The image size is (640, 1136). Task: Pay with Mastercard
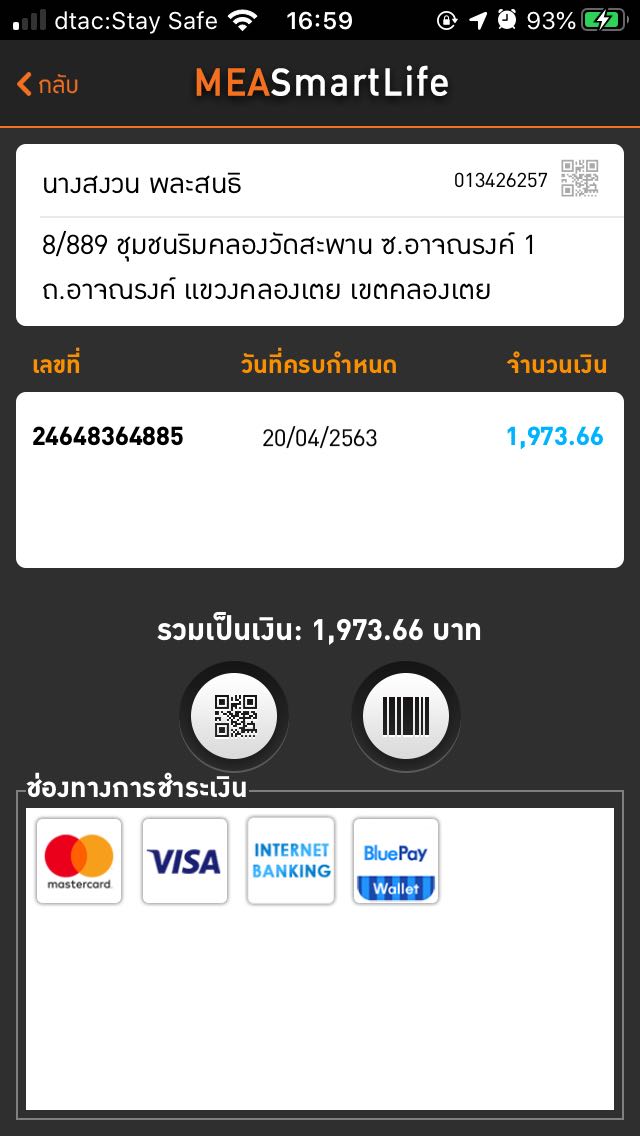tap(79, 861)
